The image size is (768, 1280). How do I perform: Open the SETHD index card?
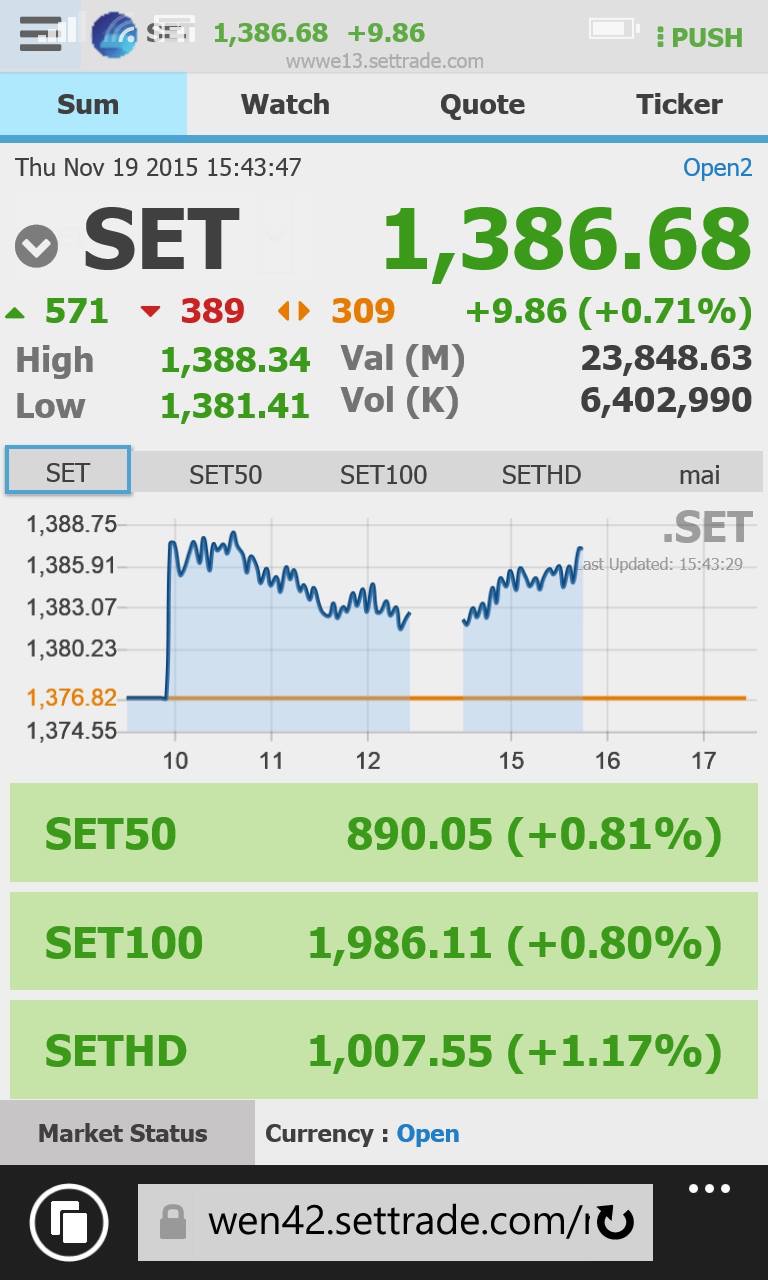coord(384,1050)
